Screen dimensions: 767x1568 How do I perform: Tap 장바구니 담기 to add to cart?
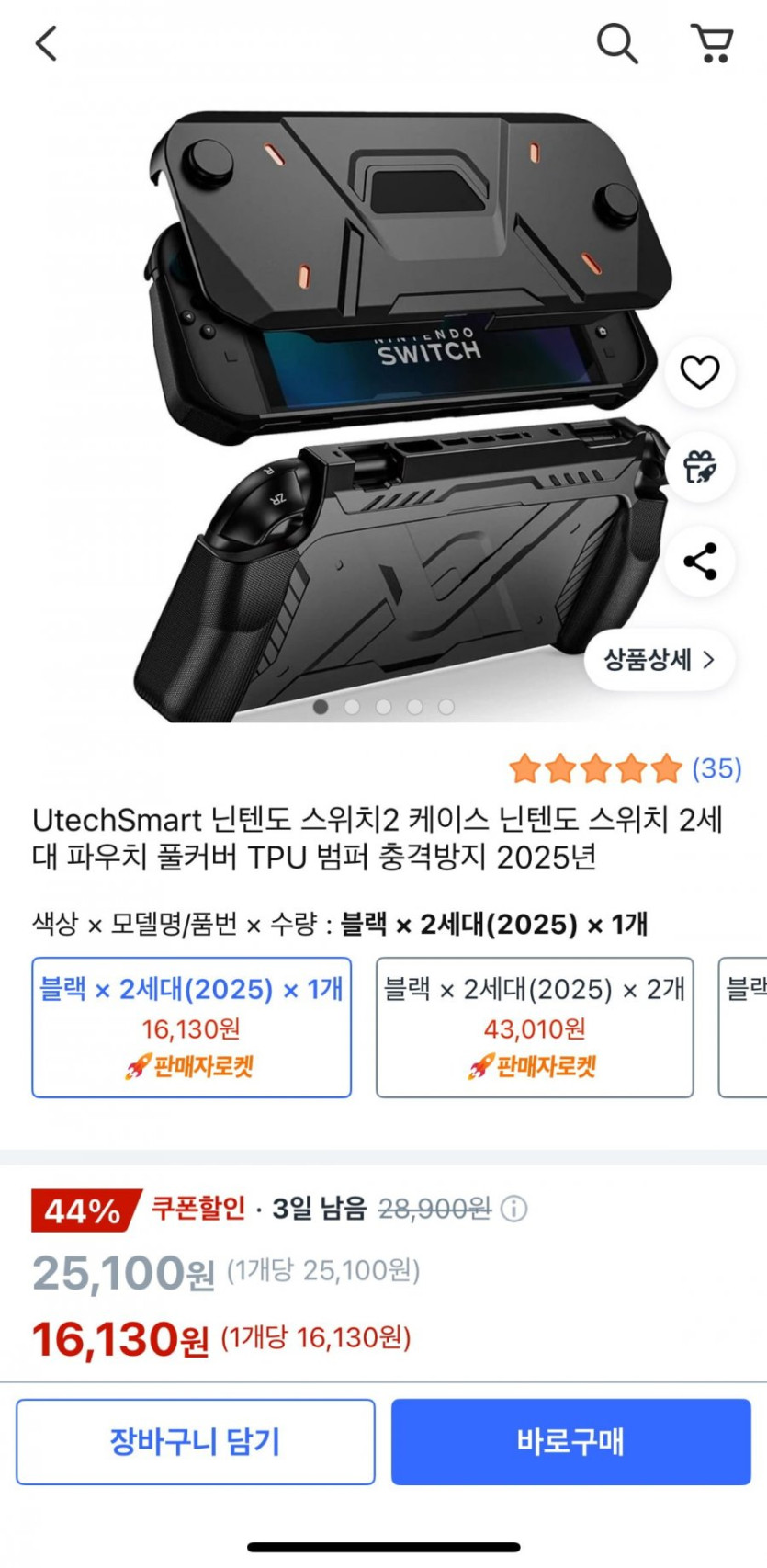click(x=196, y=1442)
